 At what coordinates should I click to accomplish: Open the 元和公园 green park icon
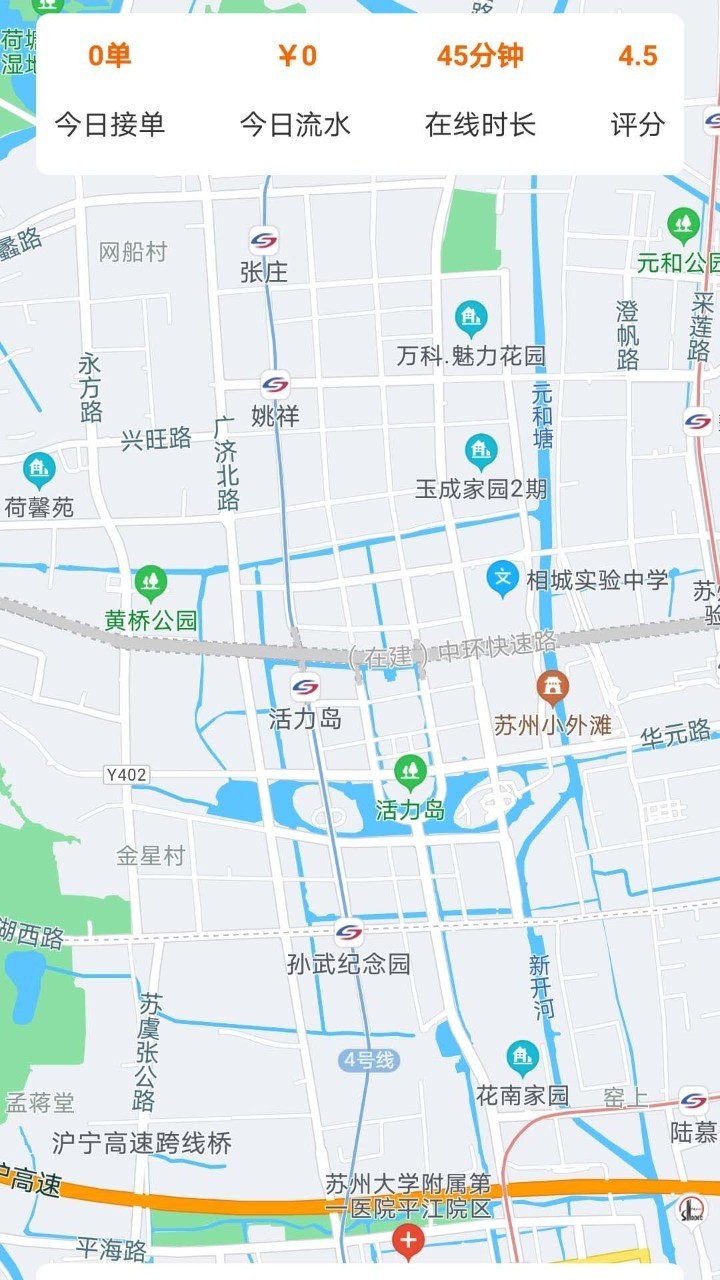(682, 222)
